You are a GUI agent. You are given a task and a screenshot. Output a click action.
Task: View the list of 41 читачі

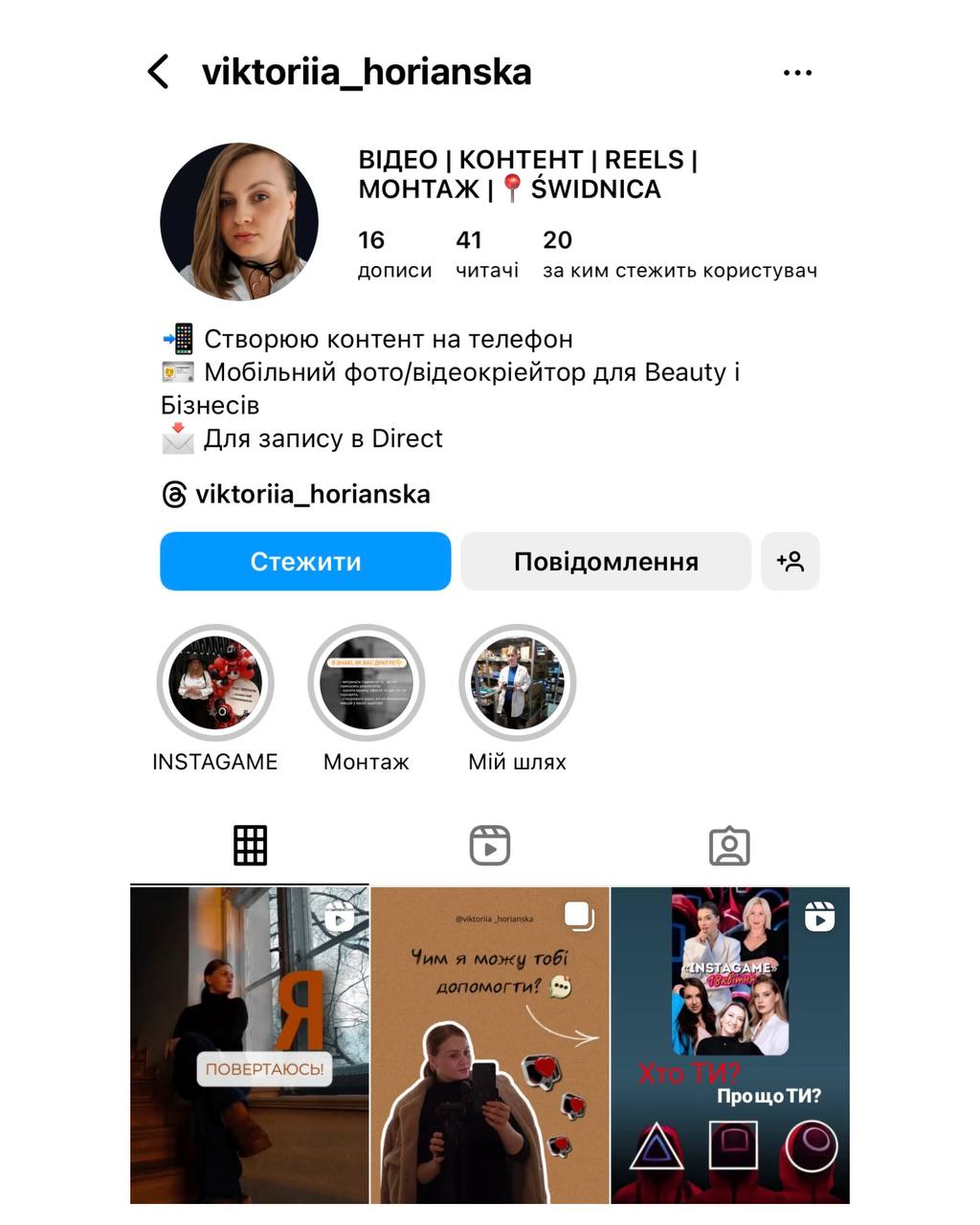[486, 255]
